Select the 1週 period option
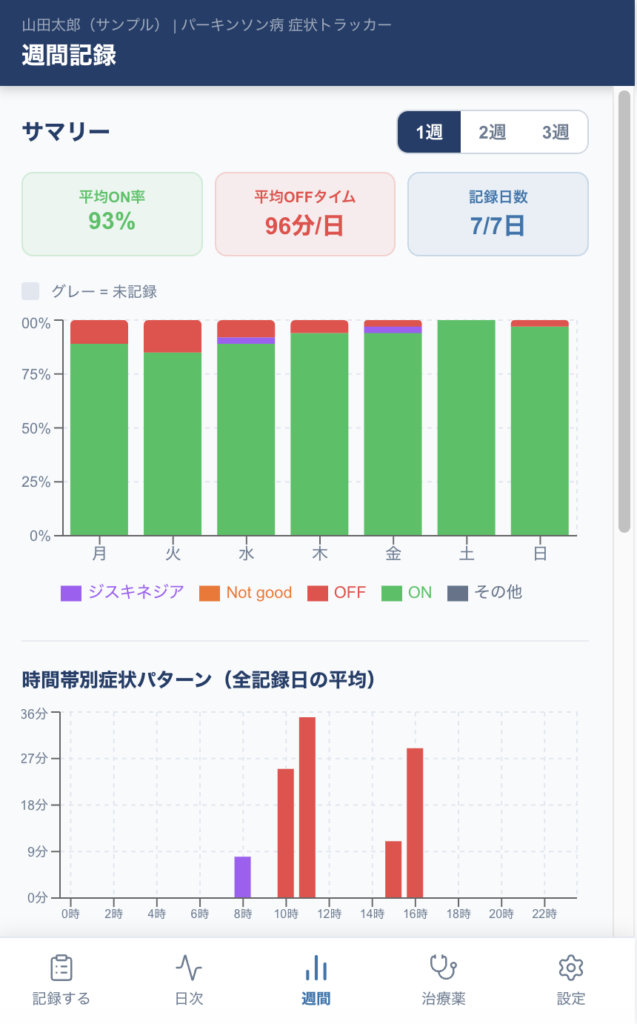Image resolution: width=637 pixels, height=1024 pixels. [429, 132]
